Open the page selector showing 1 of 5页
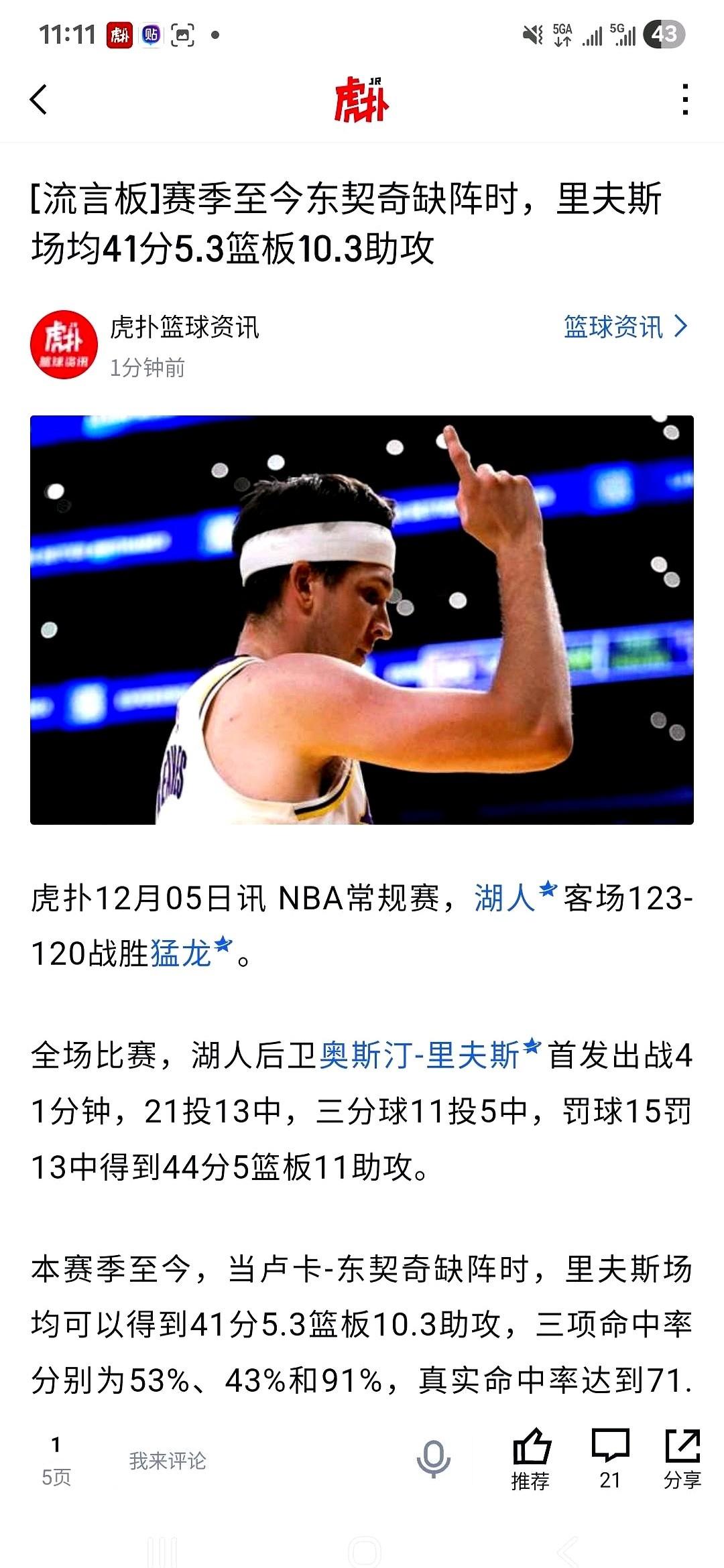The image size is (724, 1568). point(56,1461)
